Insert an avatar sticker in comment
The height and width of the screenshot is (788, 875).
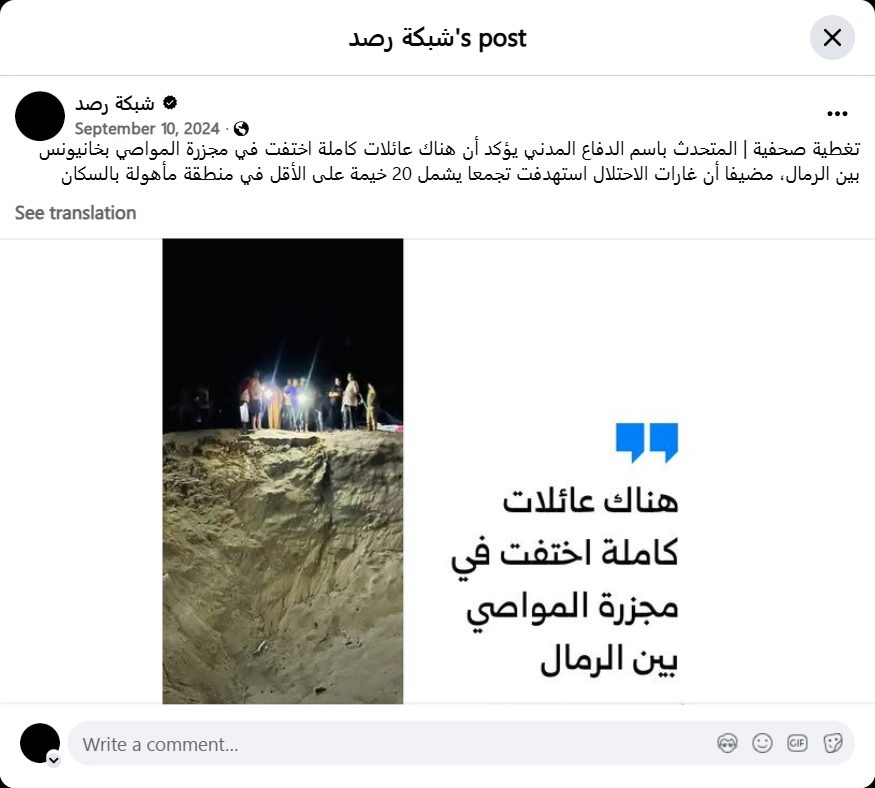coord(727,743)
